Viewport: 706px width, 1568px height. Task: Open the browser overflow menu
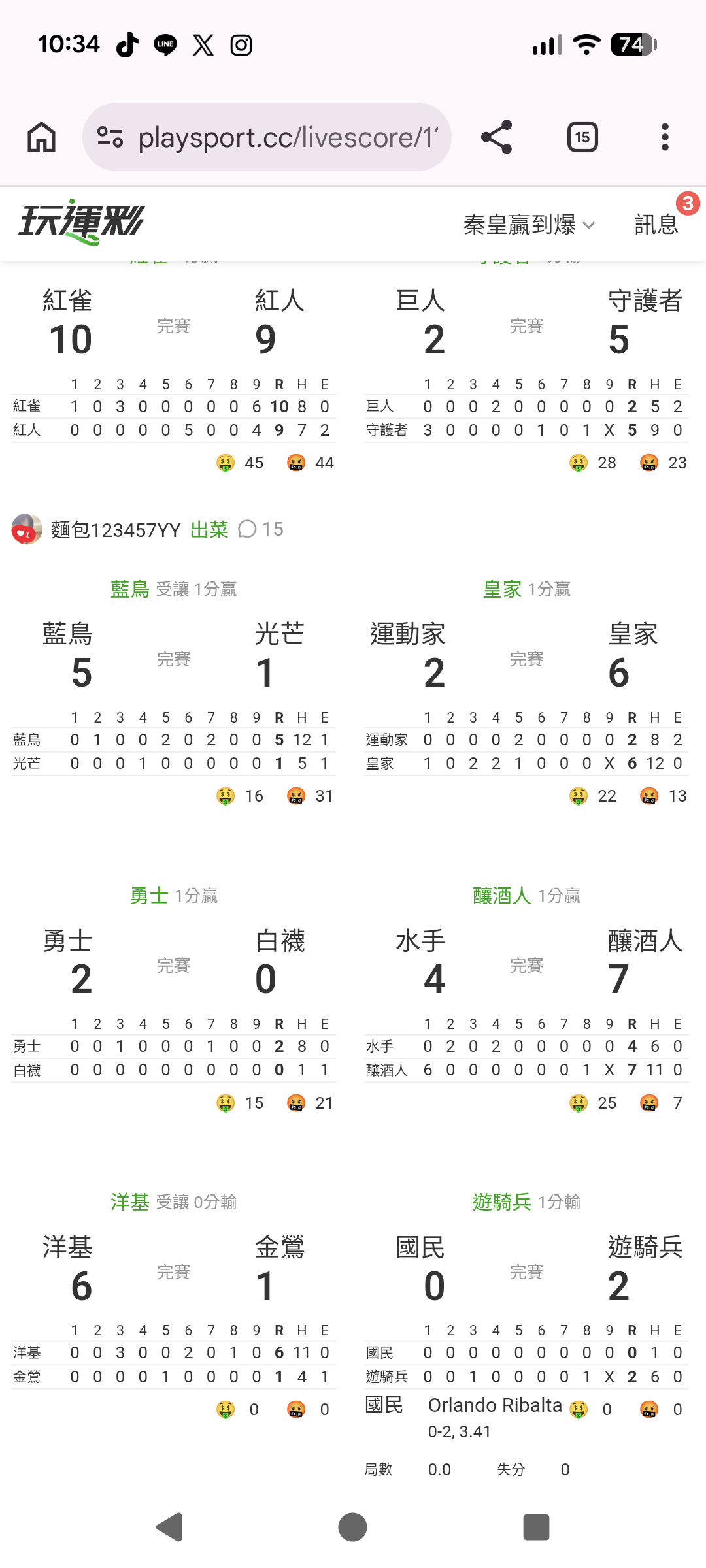tap(665, 137)
